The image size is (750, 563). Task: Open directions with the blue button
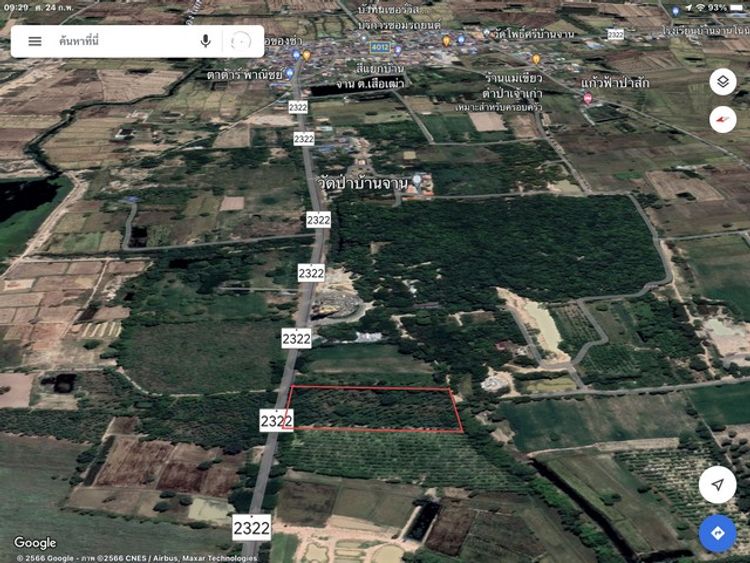pos(717,533)
